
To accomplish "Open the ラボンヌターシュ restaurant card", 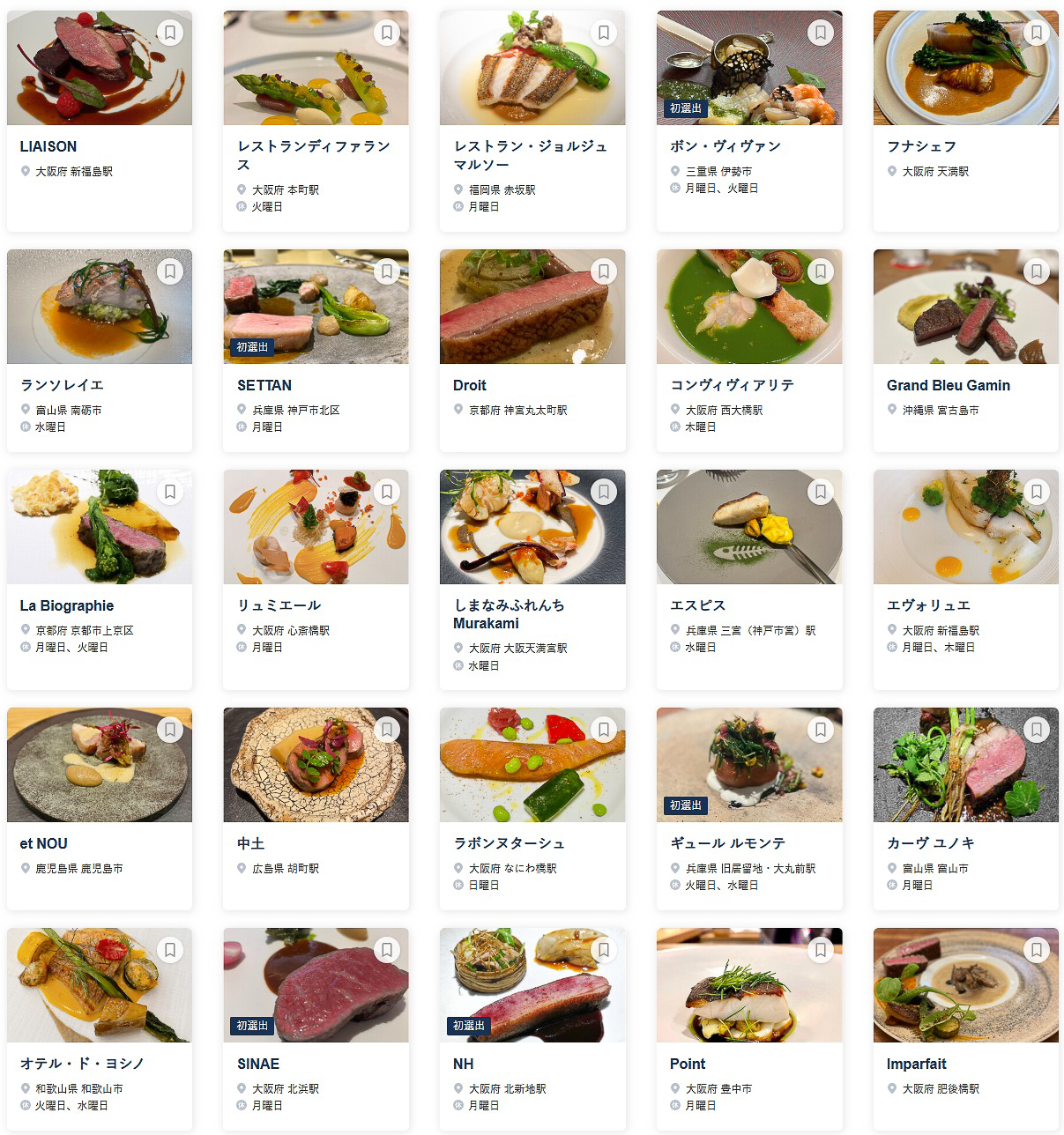I will 510,843.
